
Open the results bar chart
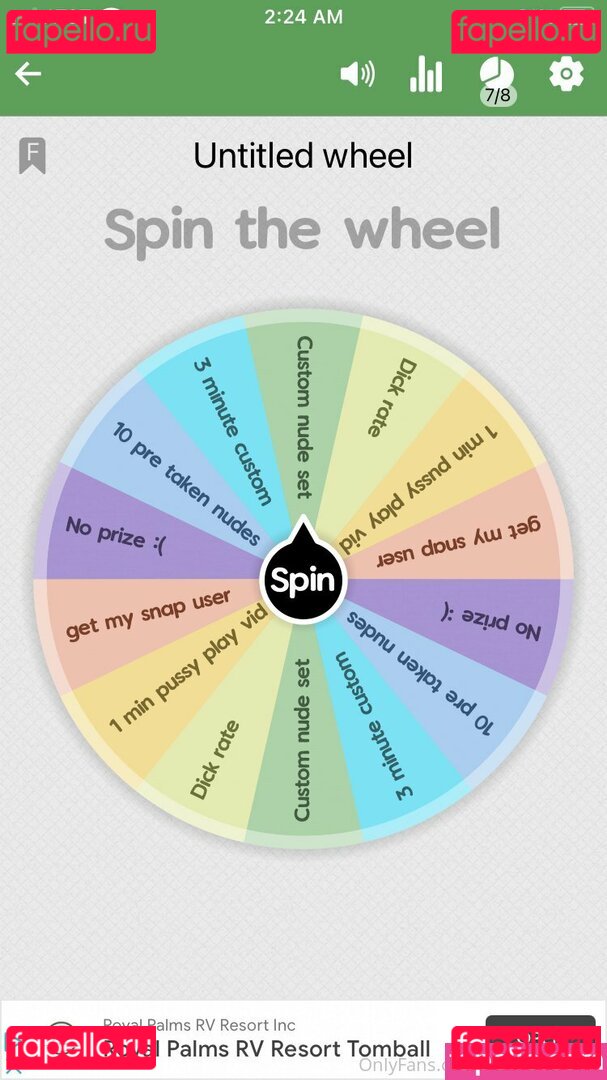coord(426,75)
